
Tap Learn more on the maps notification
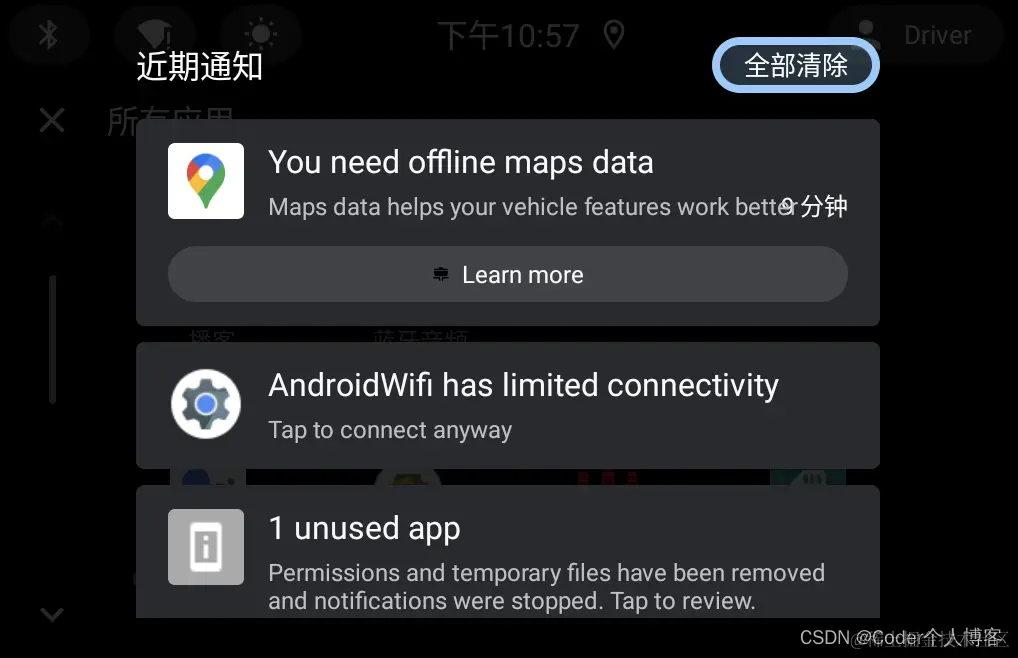(x=507, y=275)
